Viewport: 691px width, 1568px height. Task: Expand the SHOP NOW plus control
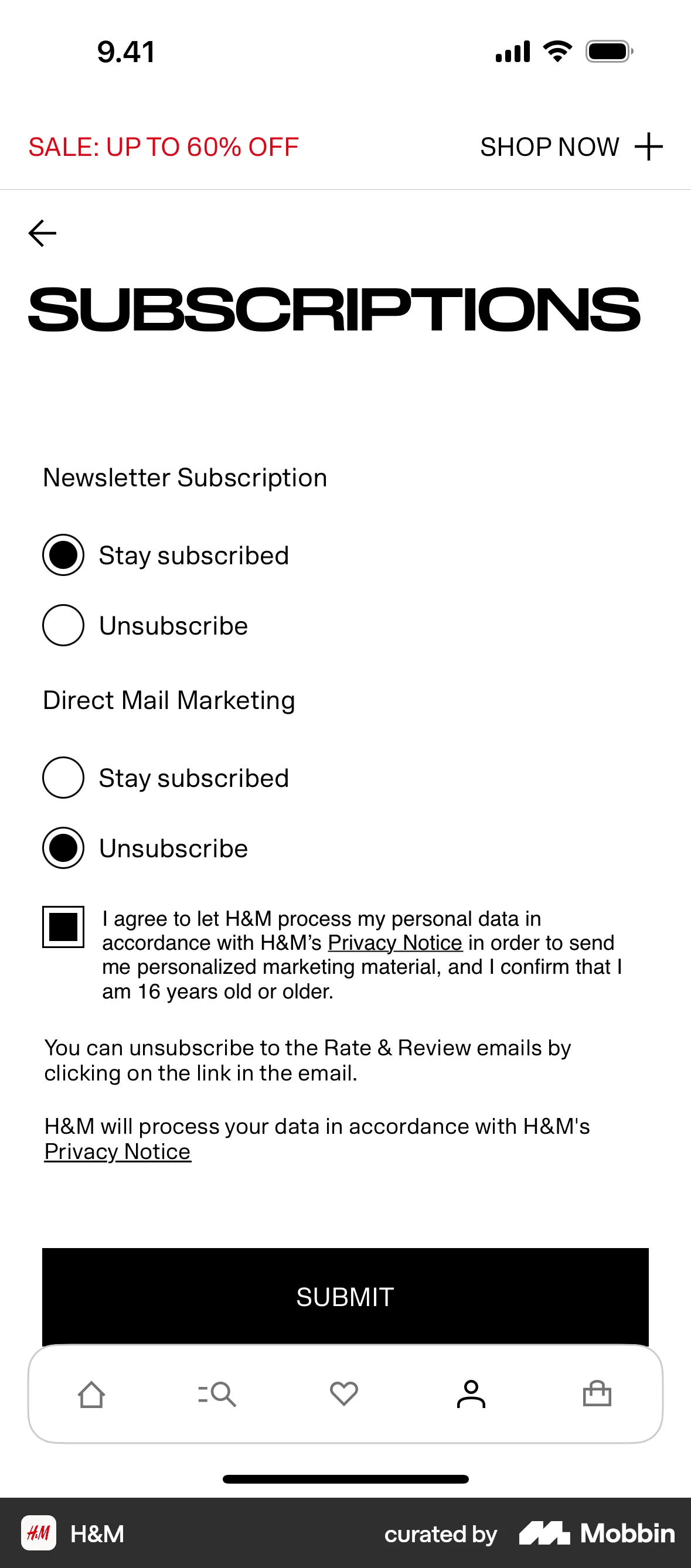(x=648, y=146)
